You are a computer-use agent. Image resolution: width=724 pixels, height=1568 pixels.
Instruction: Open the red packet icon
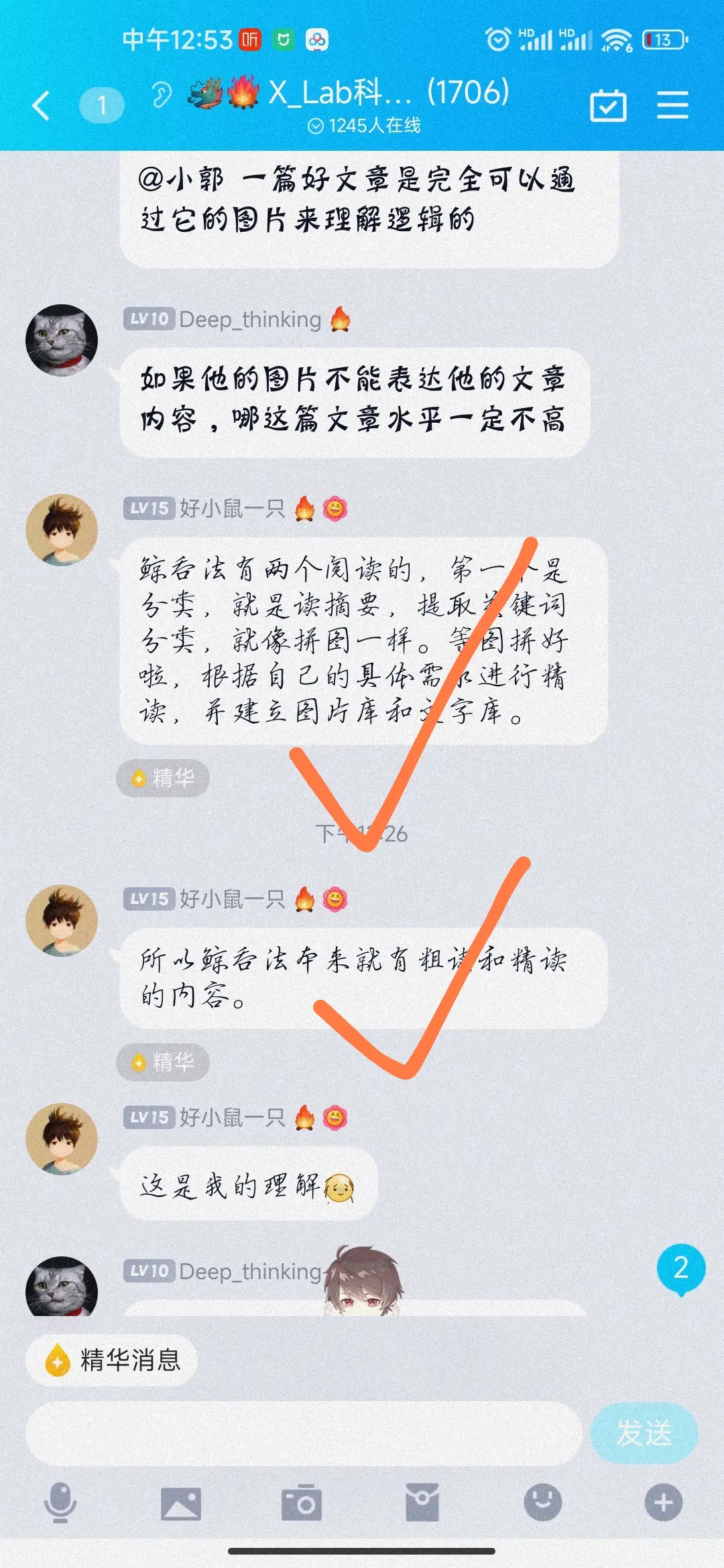[422, 1503]
